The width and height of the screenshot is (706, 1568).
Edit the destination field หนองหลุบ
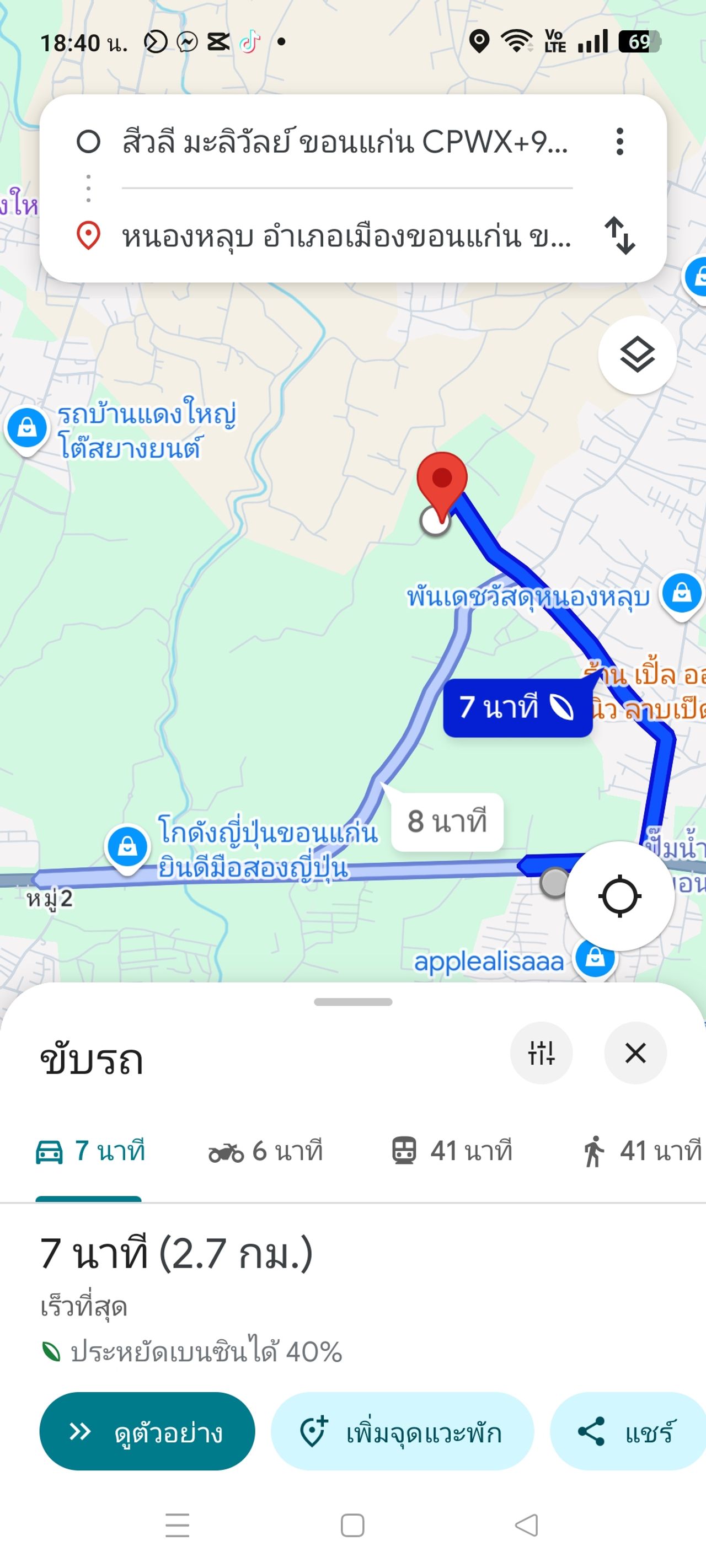[345, 236]
